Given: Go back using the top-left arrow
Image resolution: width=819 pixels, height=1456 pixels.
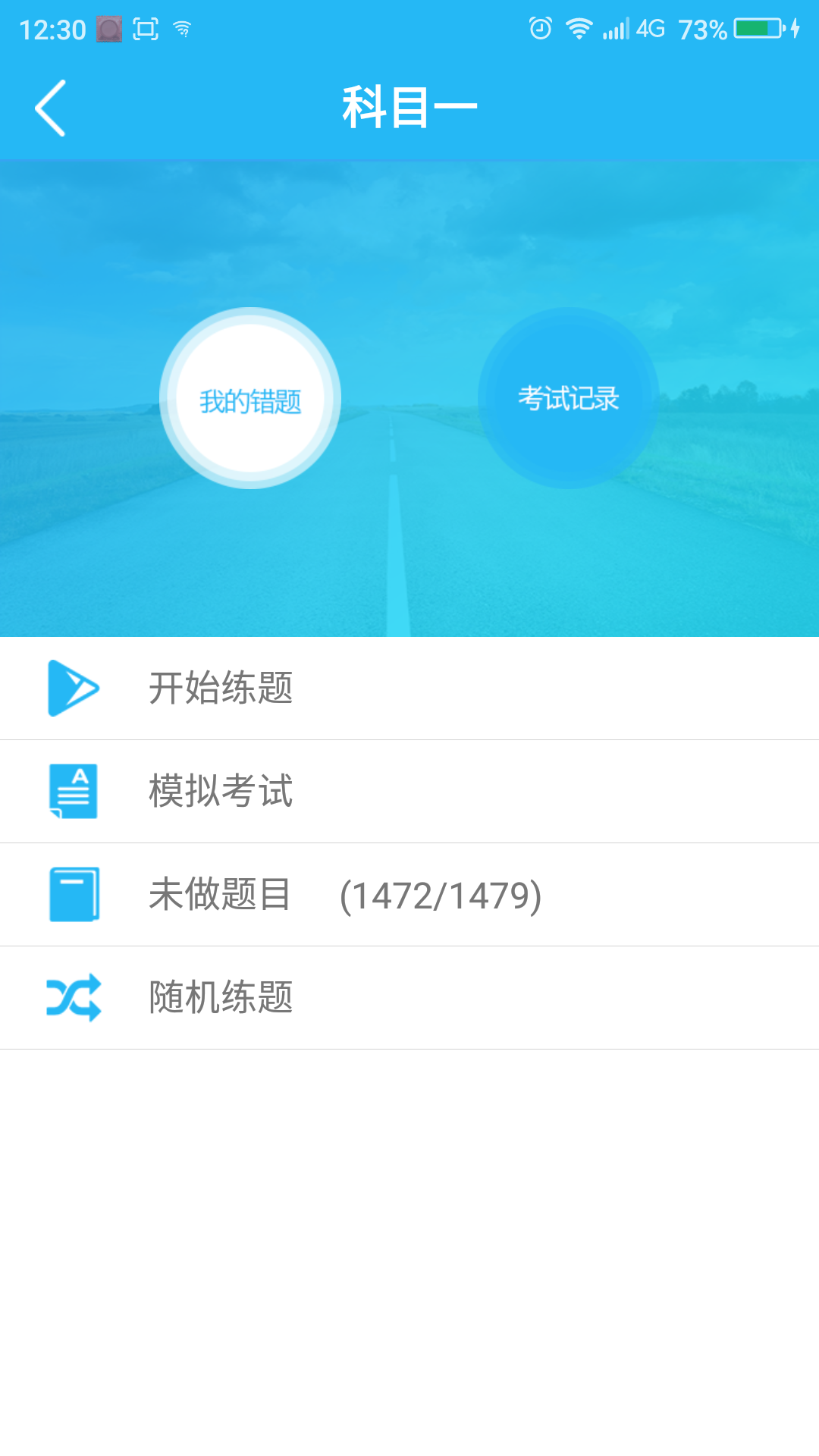Looking at the screenshot, I should point(50,108).
